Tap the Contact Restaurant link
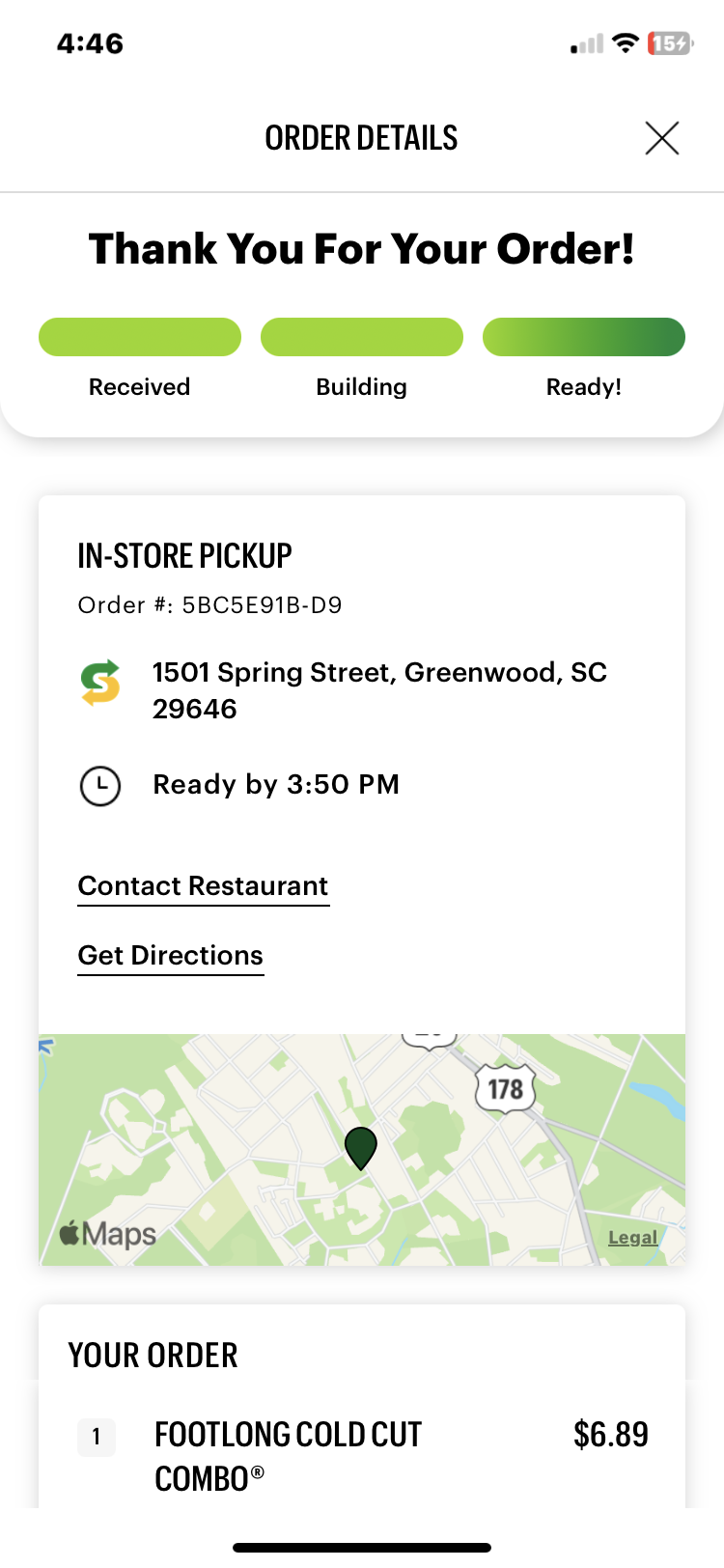This screenshot has width=724, height=1568. tap(203, 885)
